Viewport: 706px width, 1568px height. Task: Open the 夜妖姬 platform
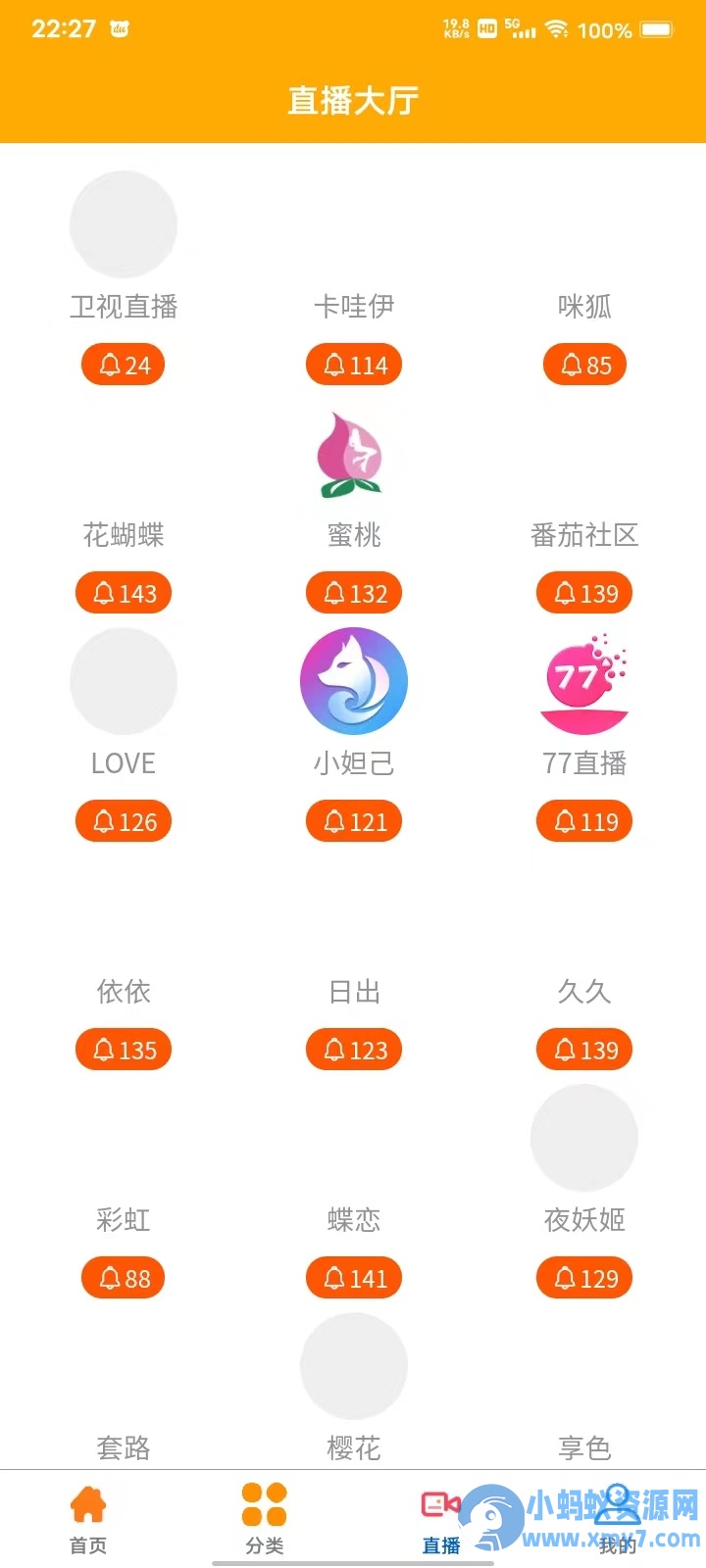click(x=584, y=1191)
